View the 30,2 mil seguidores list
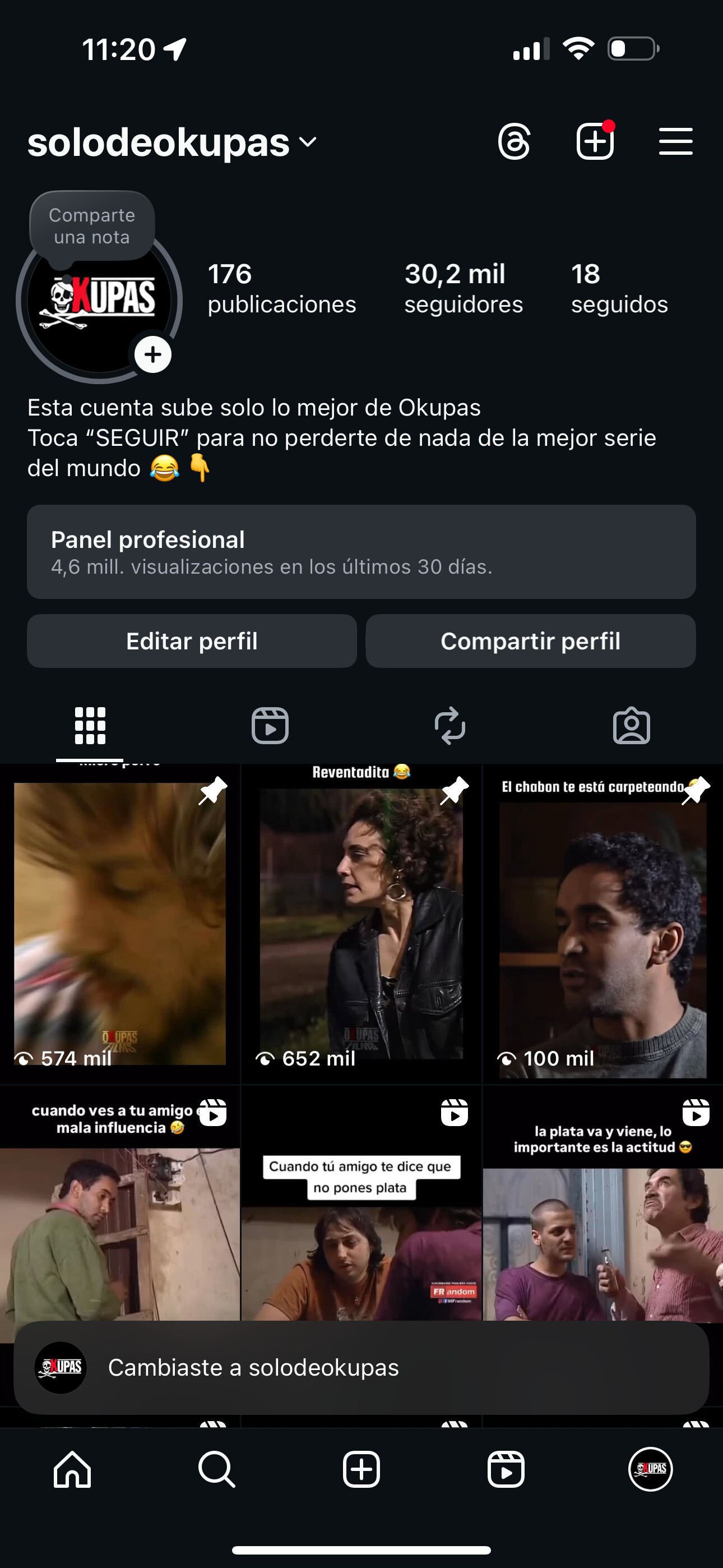The height and width of the screenshot is (1568, 723). click(463, 288)
